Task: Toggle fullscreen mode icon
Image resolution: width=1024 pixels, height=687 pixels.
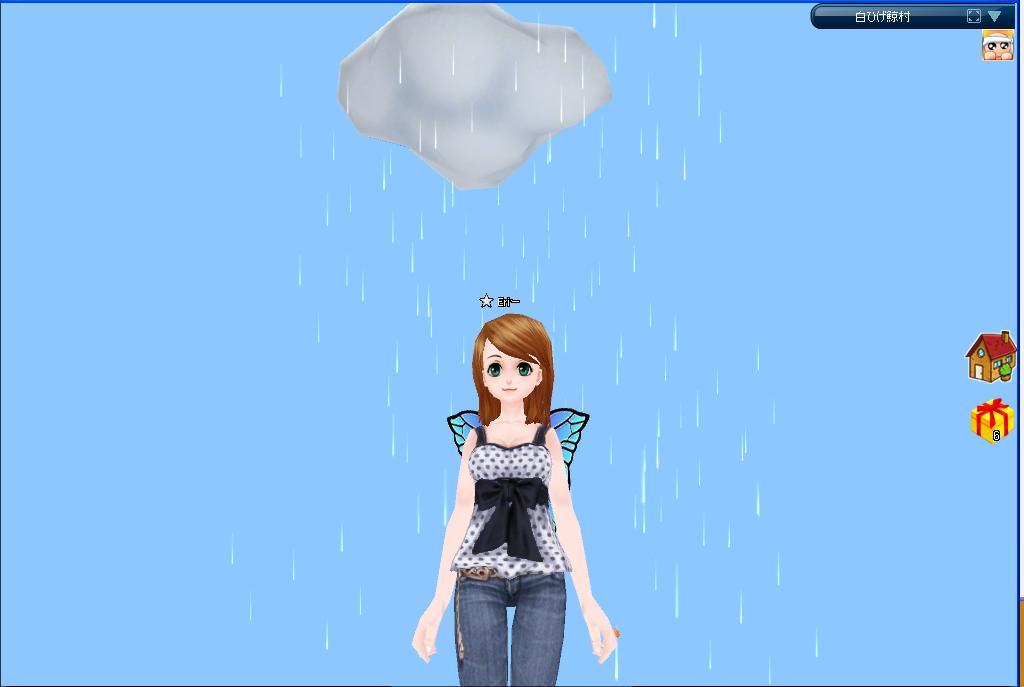Action: click(x=973, y=16)
